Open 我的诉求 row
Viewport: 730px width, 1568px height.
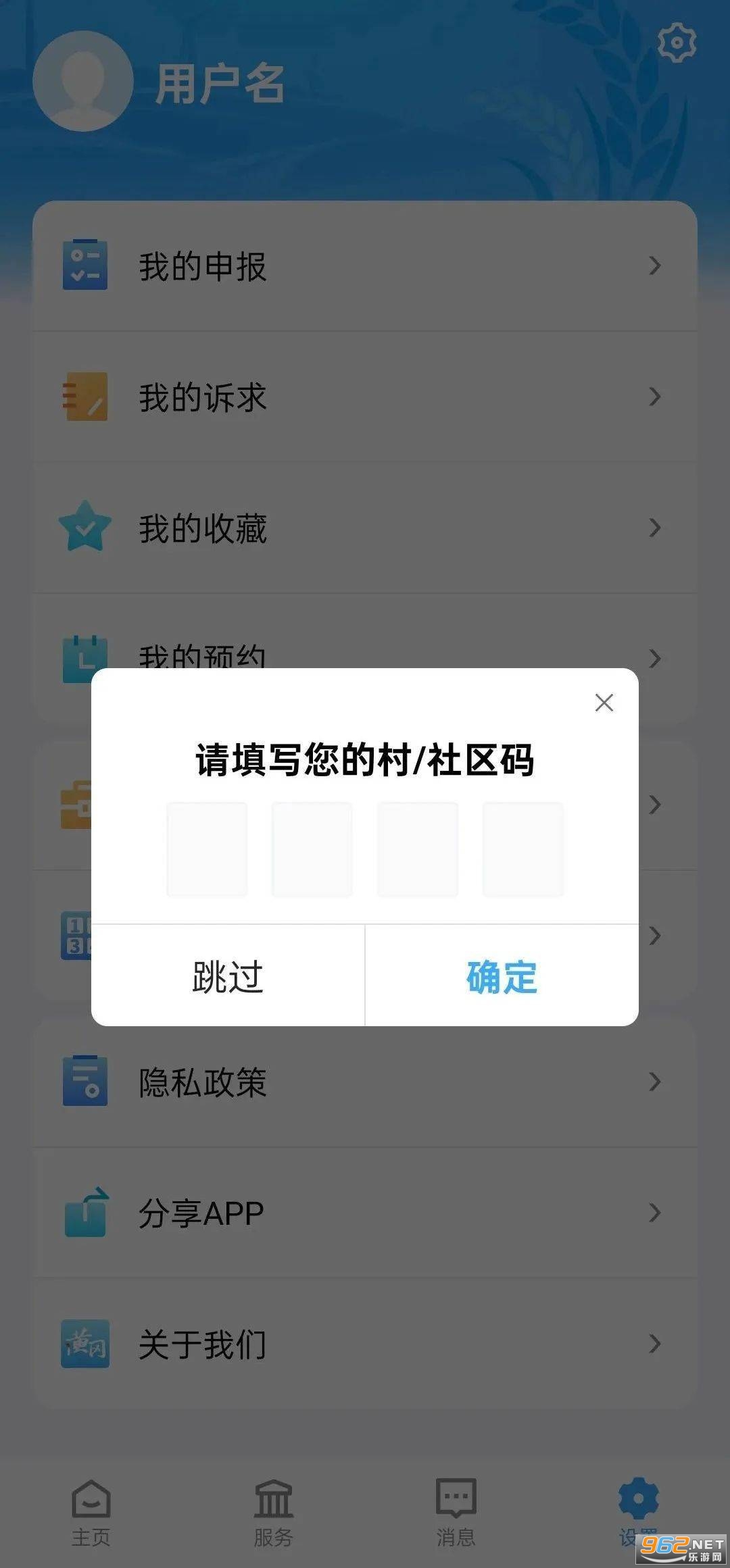point(365,397)
